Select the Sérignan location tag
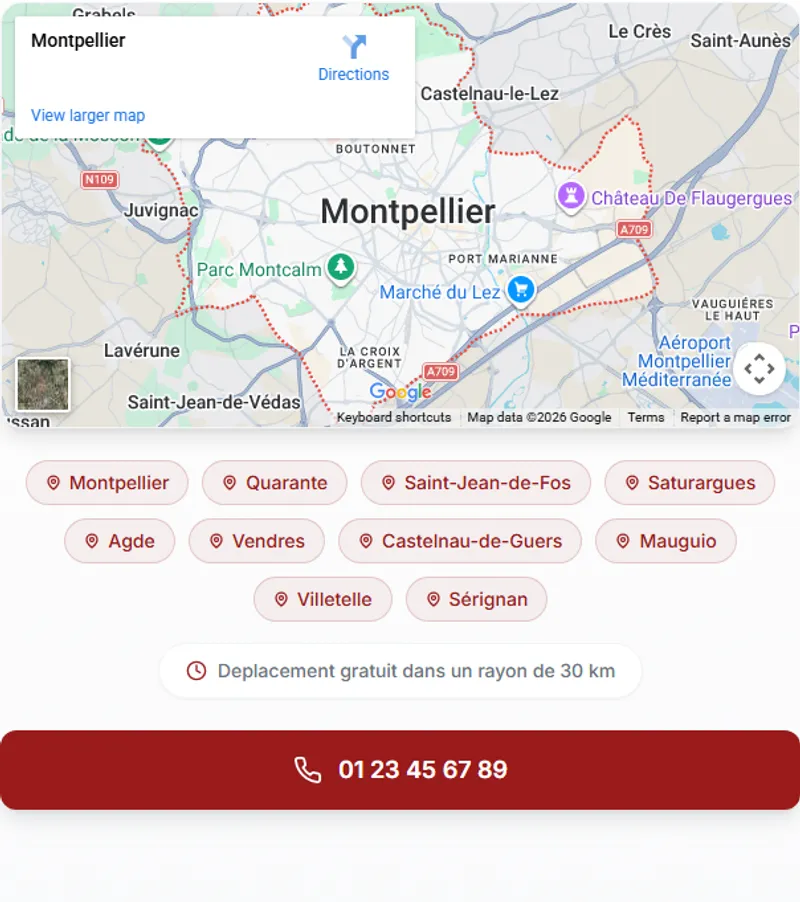800x902 pixels. tap(476, 599)
